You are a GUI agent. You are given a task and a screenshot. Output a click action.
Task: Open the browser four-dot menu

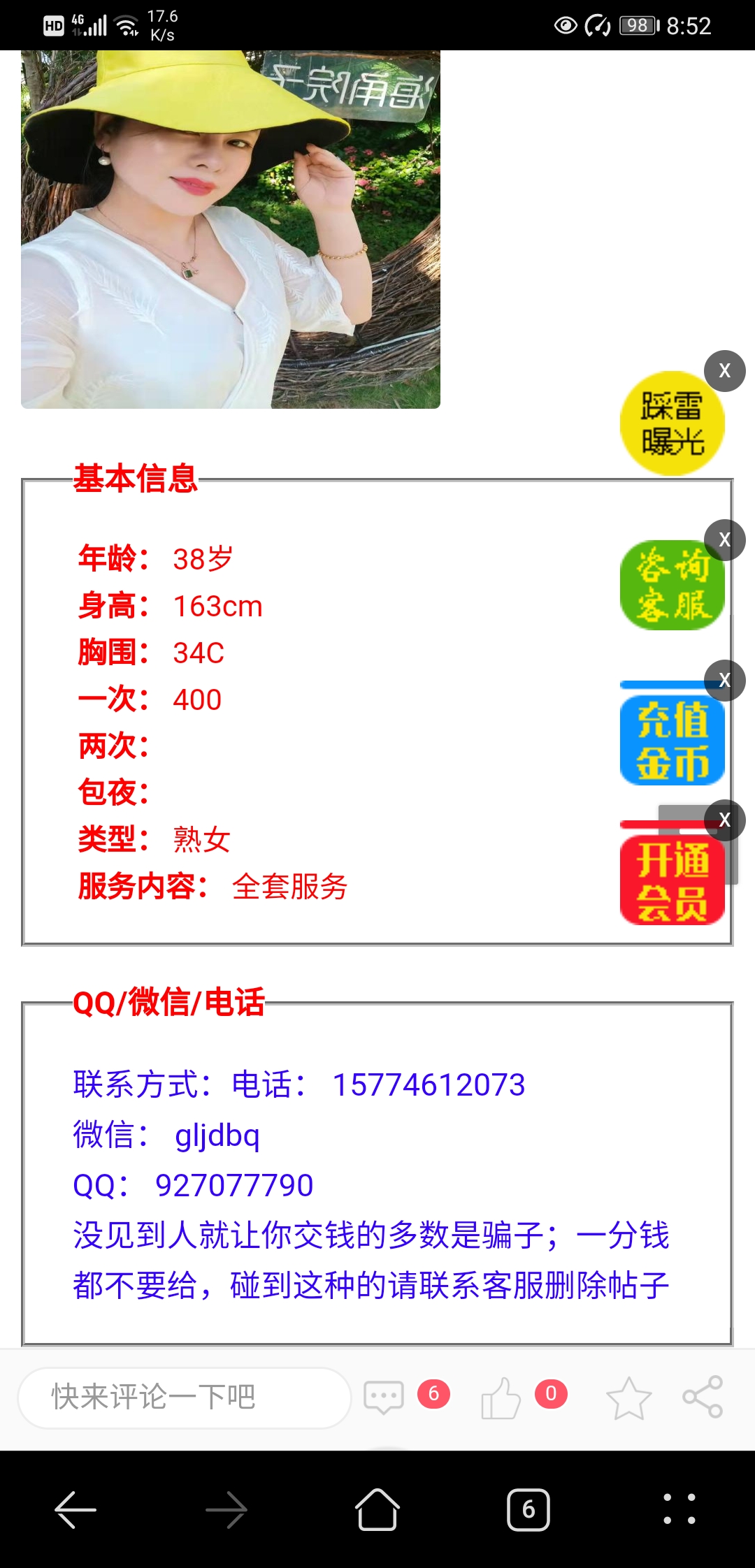coord(679,1510)
